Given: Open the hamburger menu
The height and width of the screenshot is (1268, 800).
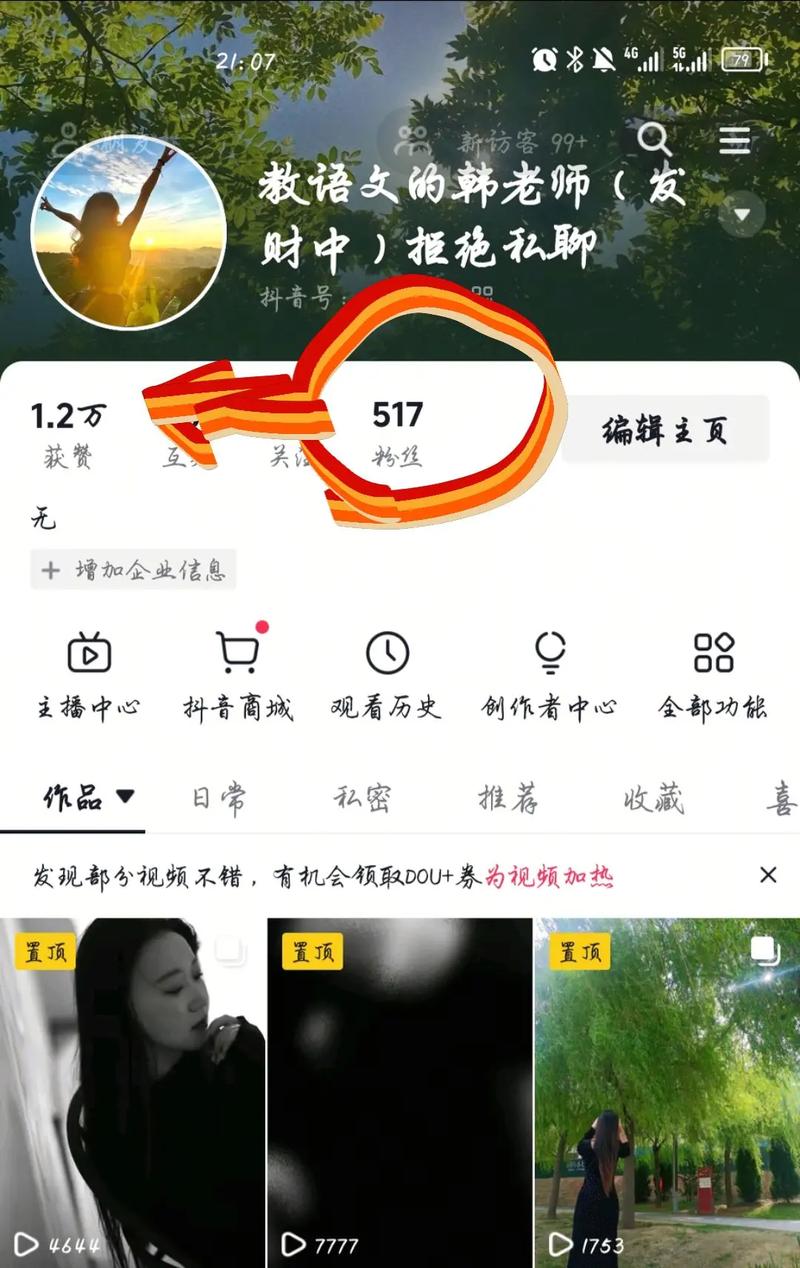Looking at the screenshot, I should coord(734,141).
